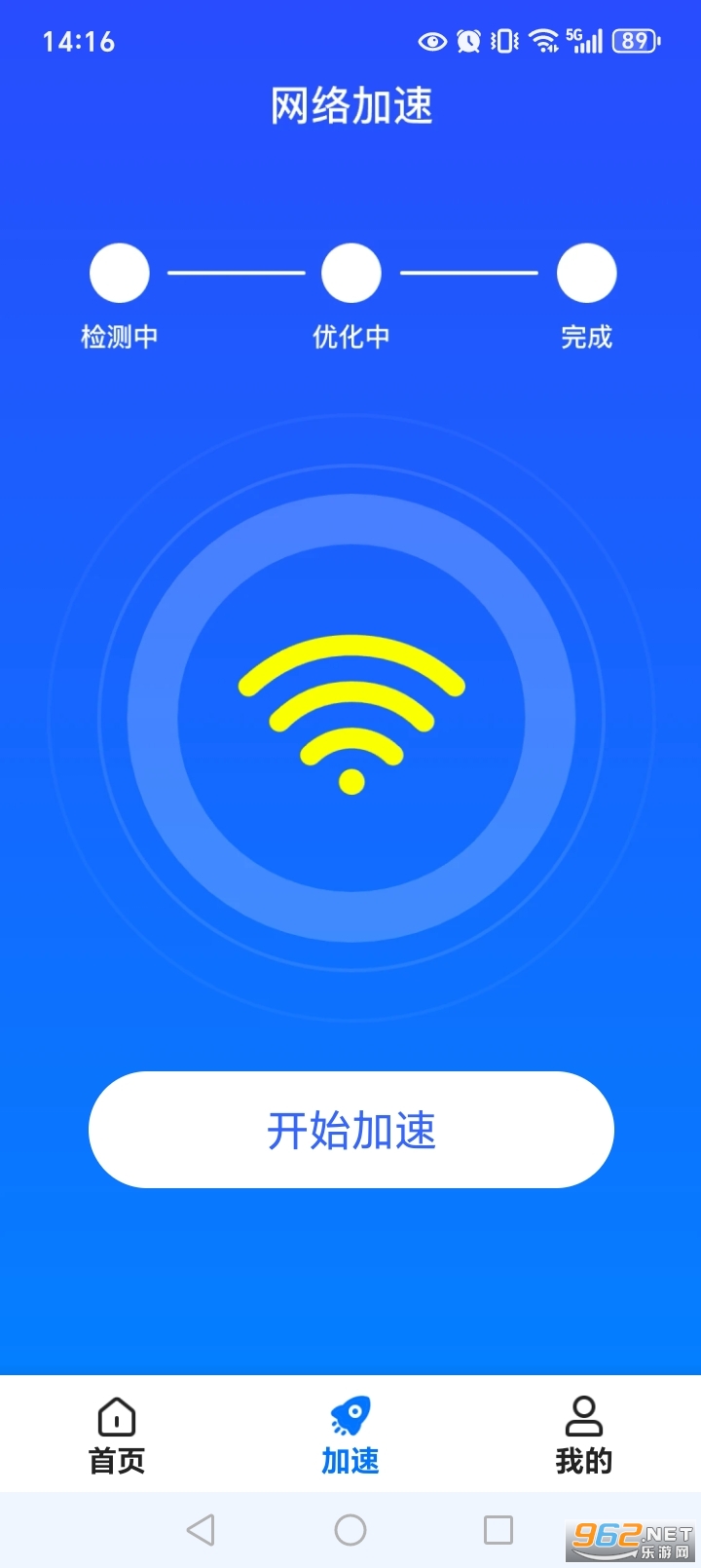Tap the battery indicator showing 89
The width and height of the screenshot is (701, 1568).
click(x=633, y=41)
